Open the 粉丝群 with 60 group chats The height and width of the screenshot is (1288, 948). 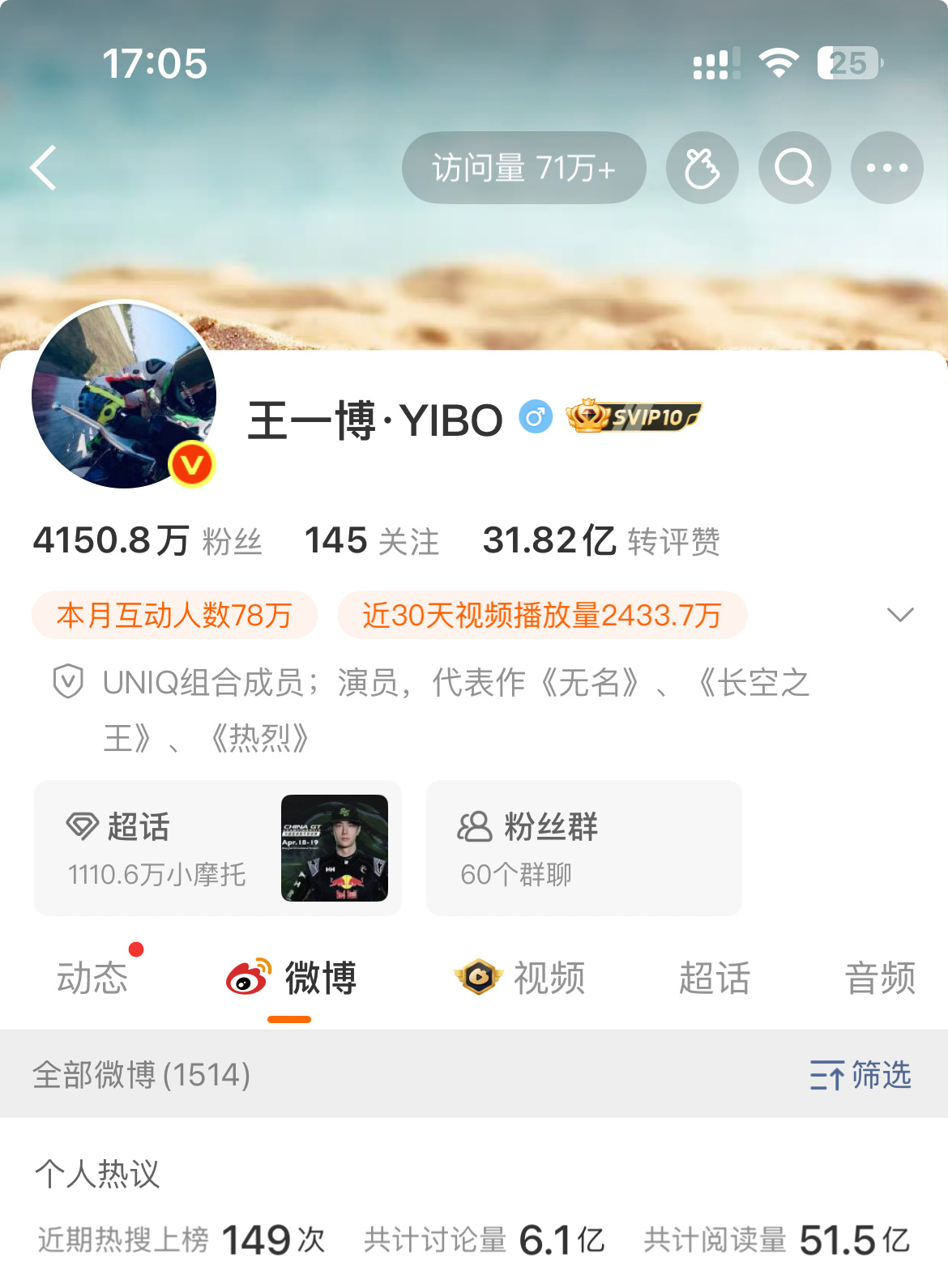point(583,848)
